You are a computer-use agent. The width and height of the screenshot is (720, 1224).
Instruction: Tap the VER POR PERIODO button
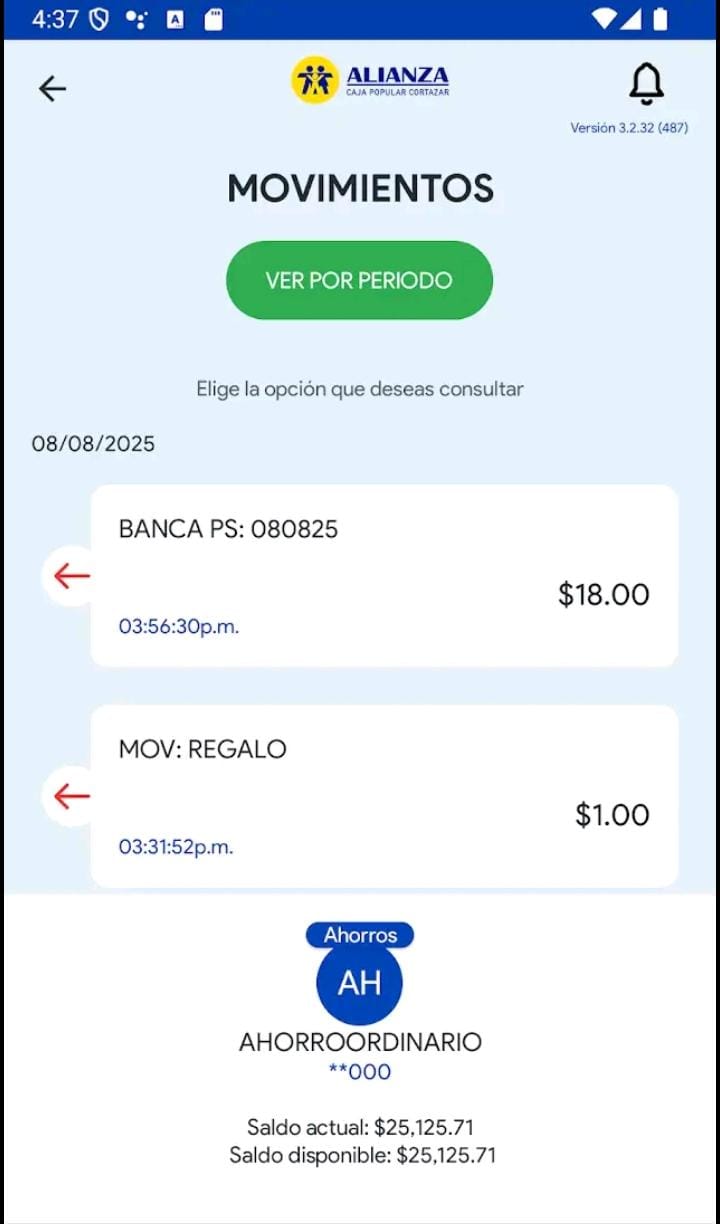point(359,280)
